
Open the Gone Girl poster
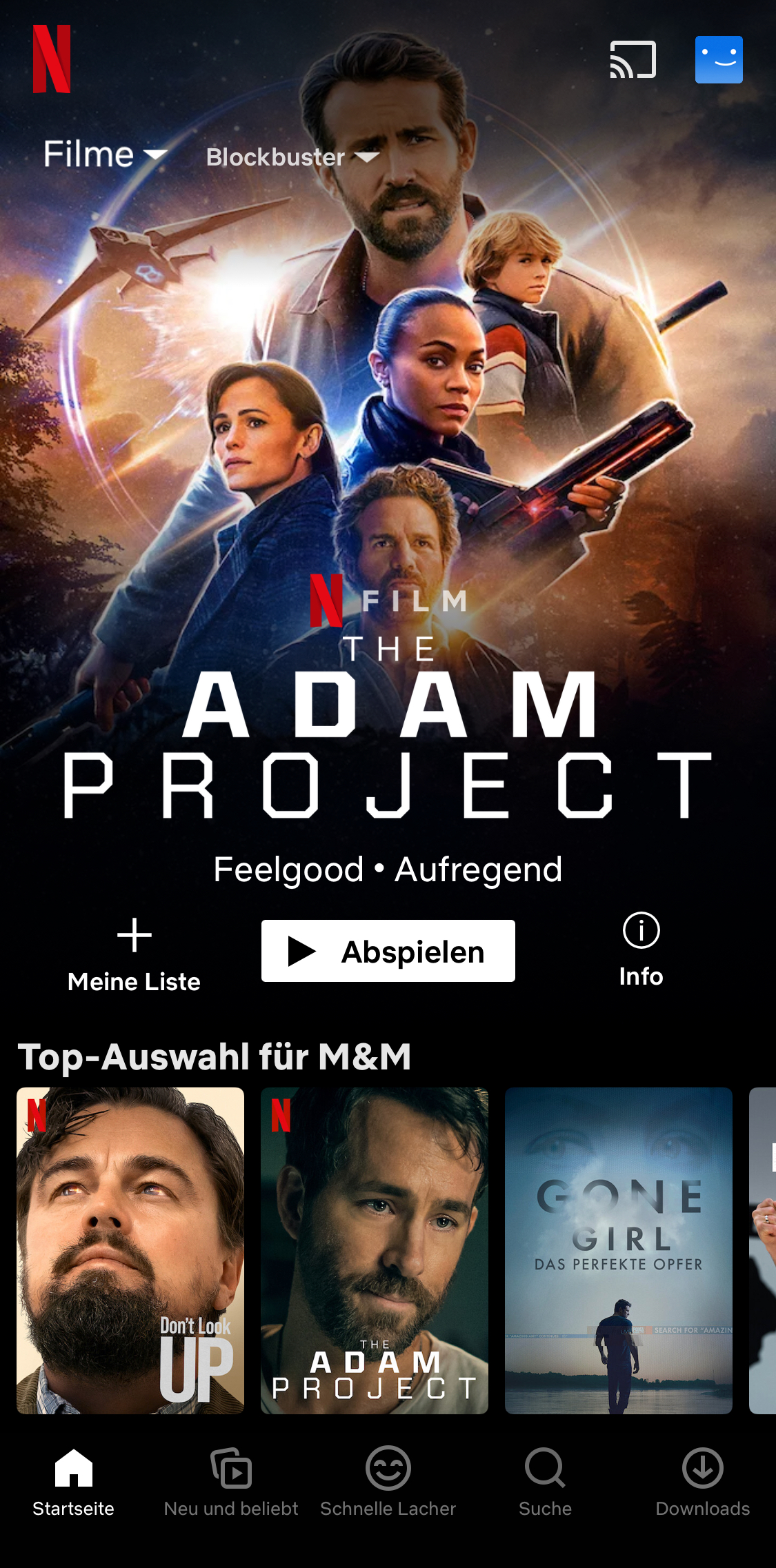click(x=618, y=1250)
